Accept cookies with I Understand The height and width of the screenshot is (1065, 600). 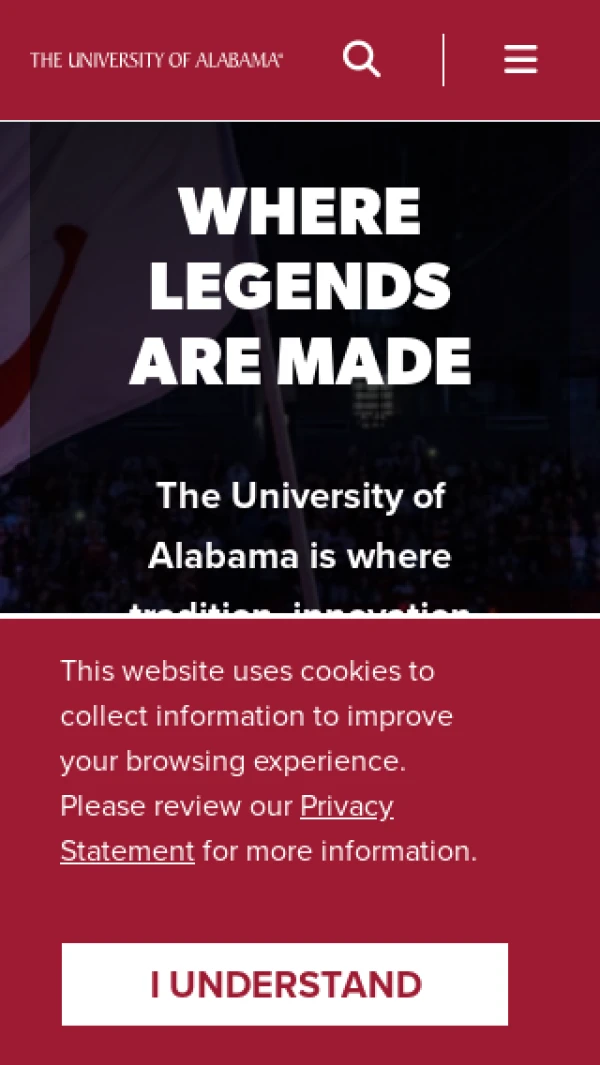tap(285, 984)
